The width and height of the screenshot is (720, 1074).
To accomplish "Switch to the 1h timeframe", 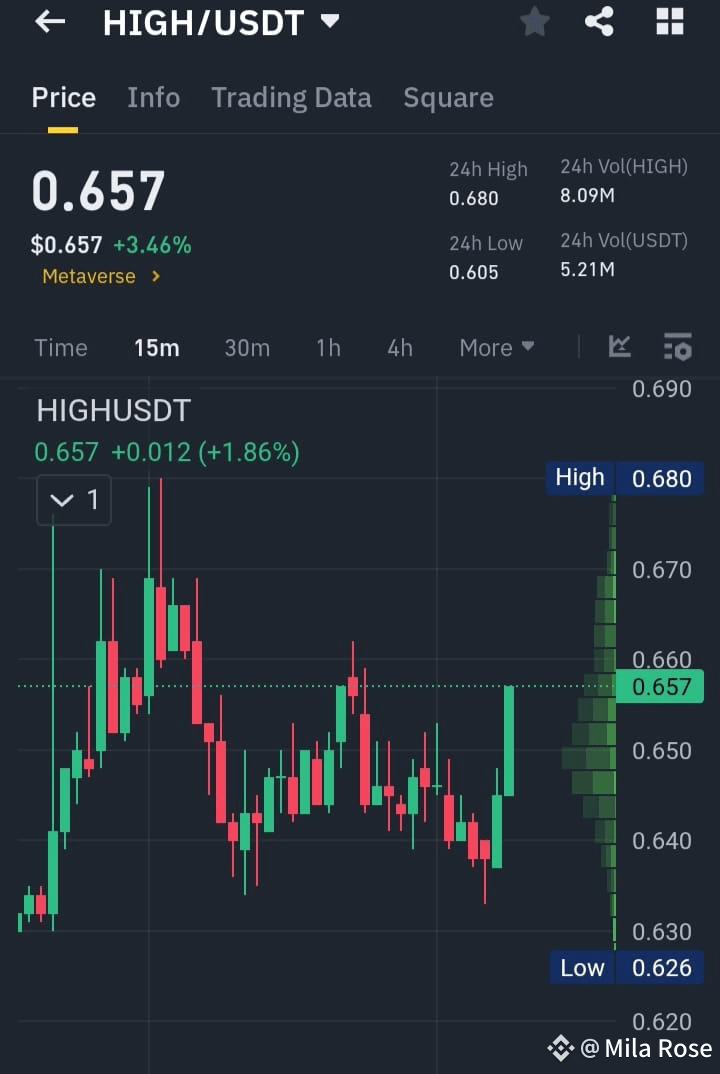I will [x=327, y=347].
